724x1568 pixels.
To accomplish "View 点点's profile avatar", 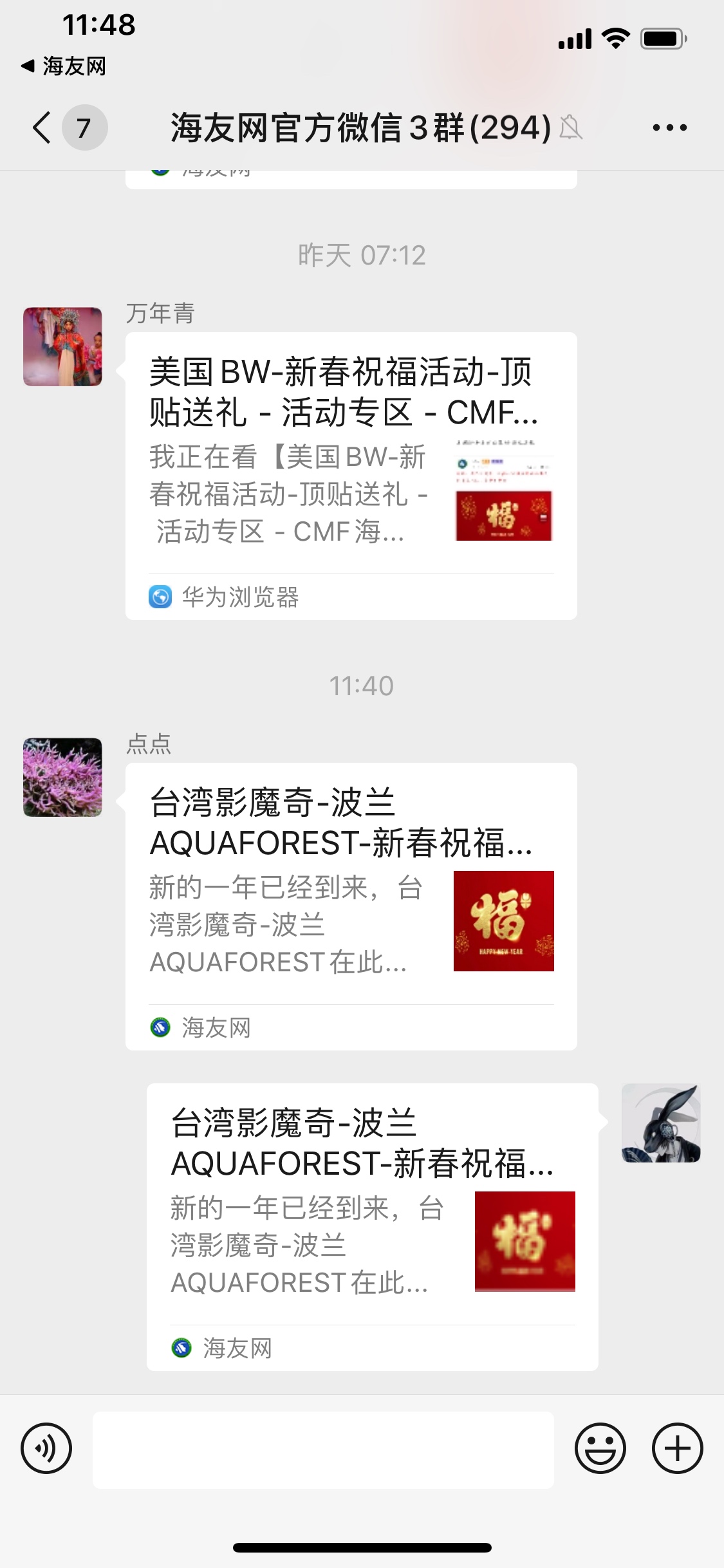I will click(x=63, y=778).
